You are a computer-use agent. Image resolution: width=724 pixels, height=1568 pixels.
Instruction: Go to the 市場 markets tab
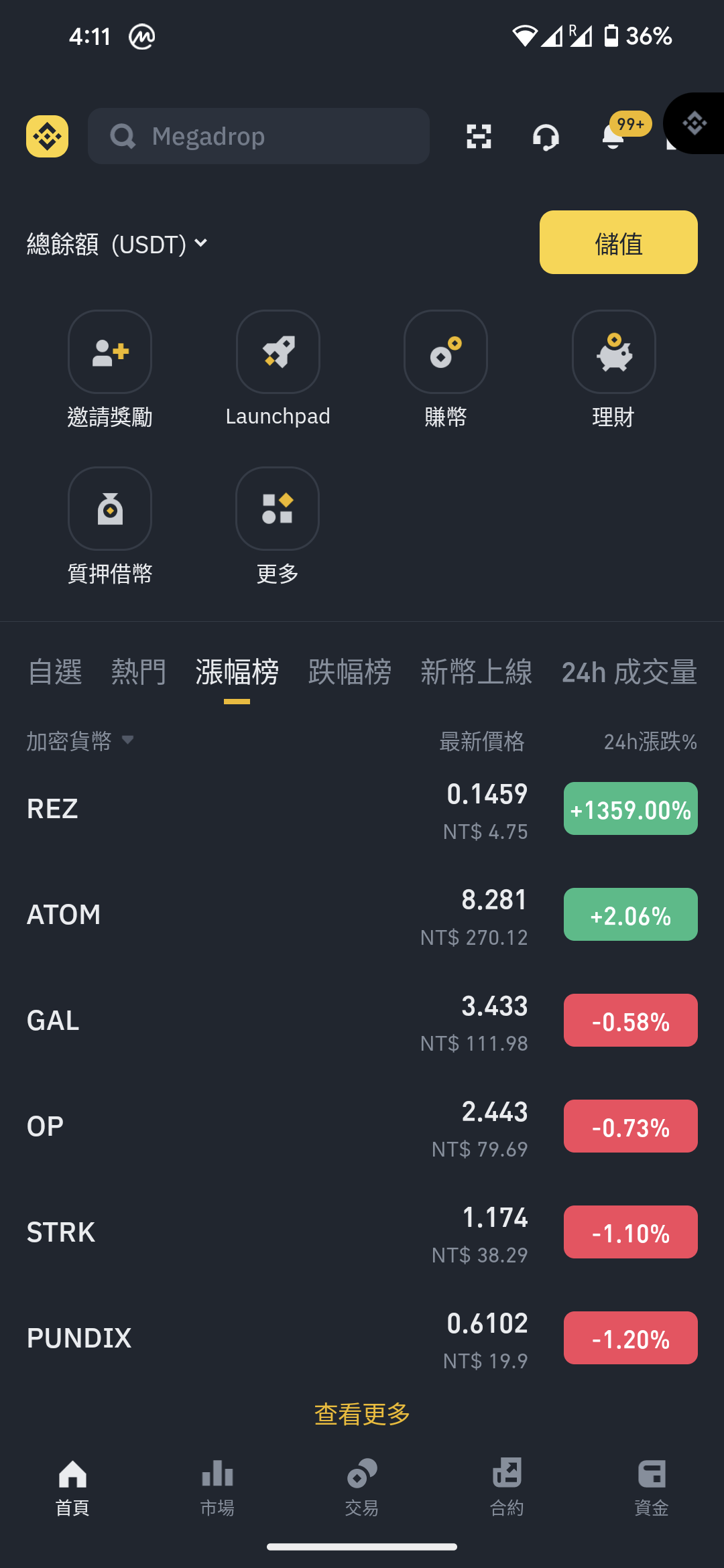(x=217, y=1488)
